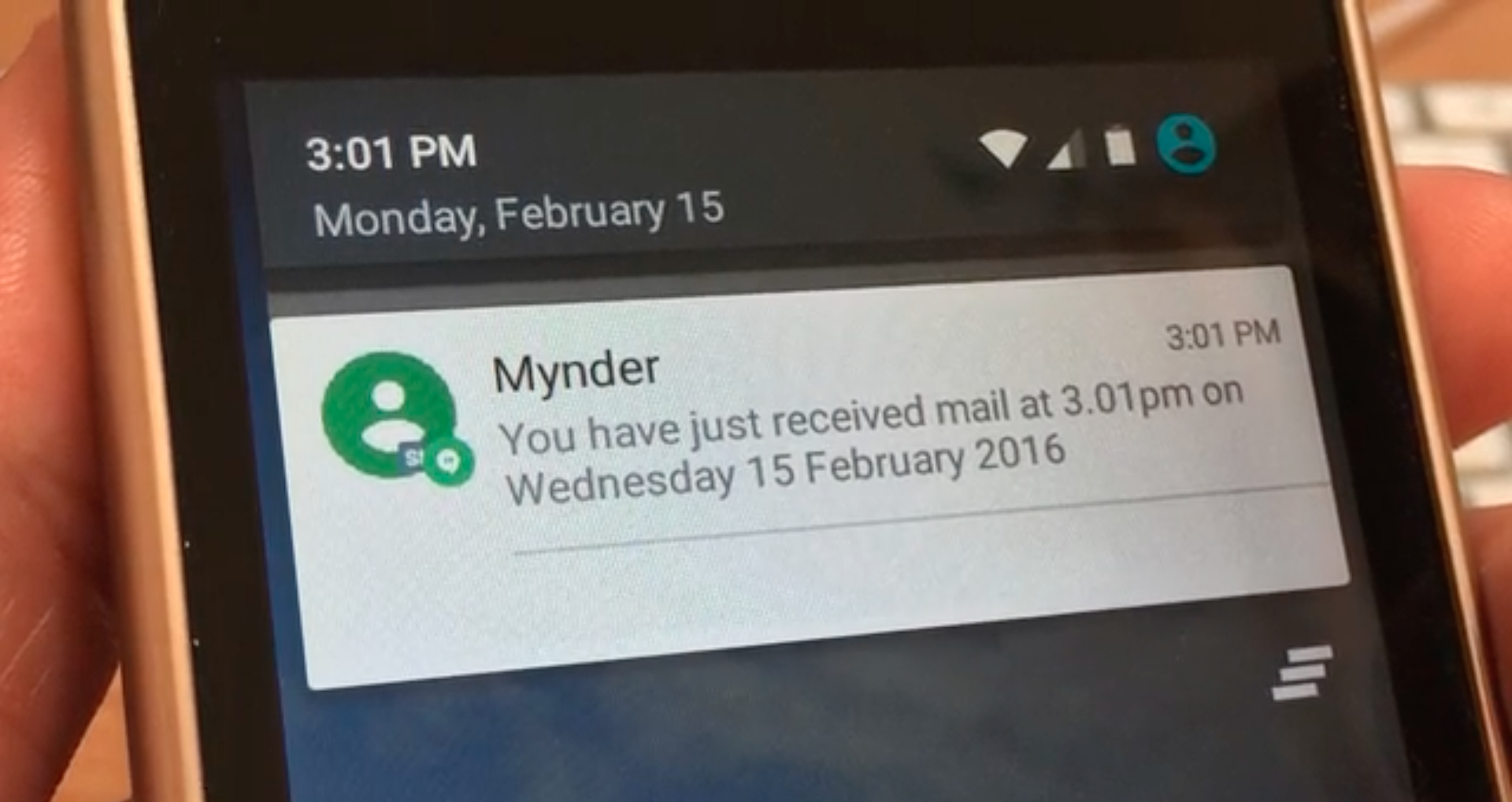
Task: Clear all notifications with stacked-lines icon
Action: (x=1302, y=674)
